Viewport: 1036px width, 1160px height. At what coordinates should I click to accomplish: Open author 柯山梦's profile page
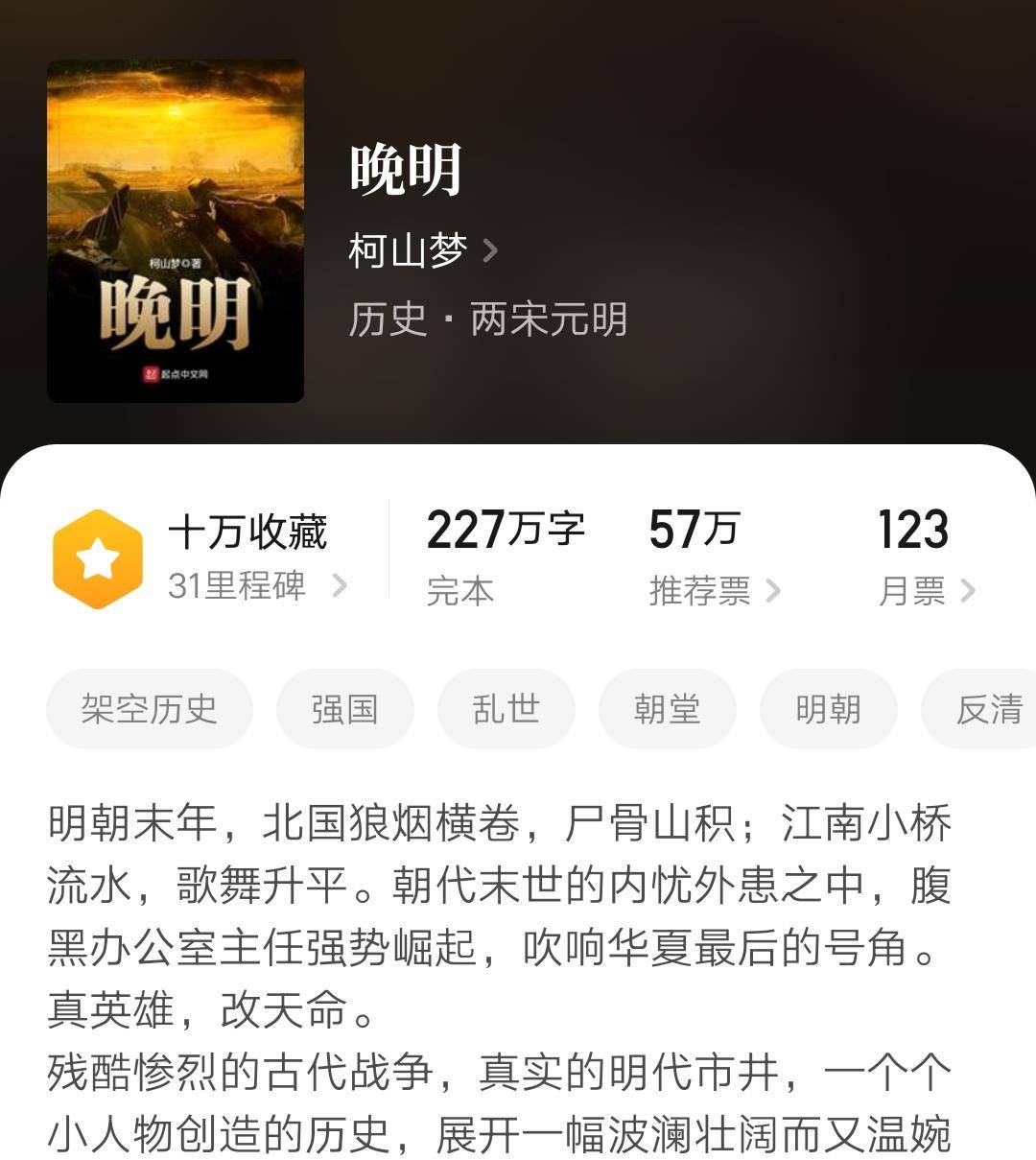pos(422,251)
